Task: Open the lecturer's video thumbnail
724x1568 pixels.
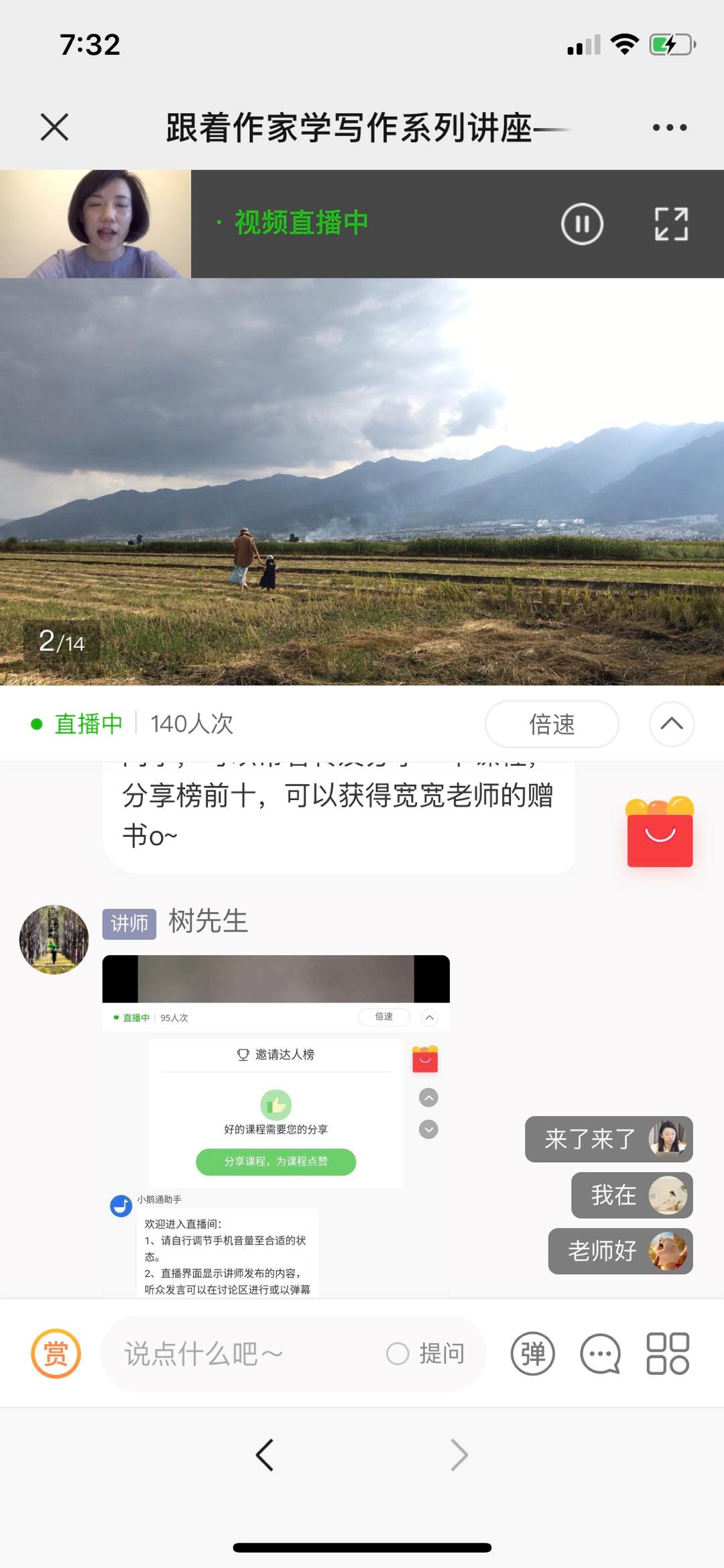Action: point(95,224)
